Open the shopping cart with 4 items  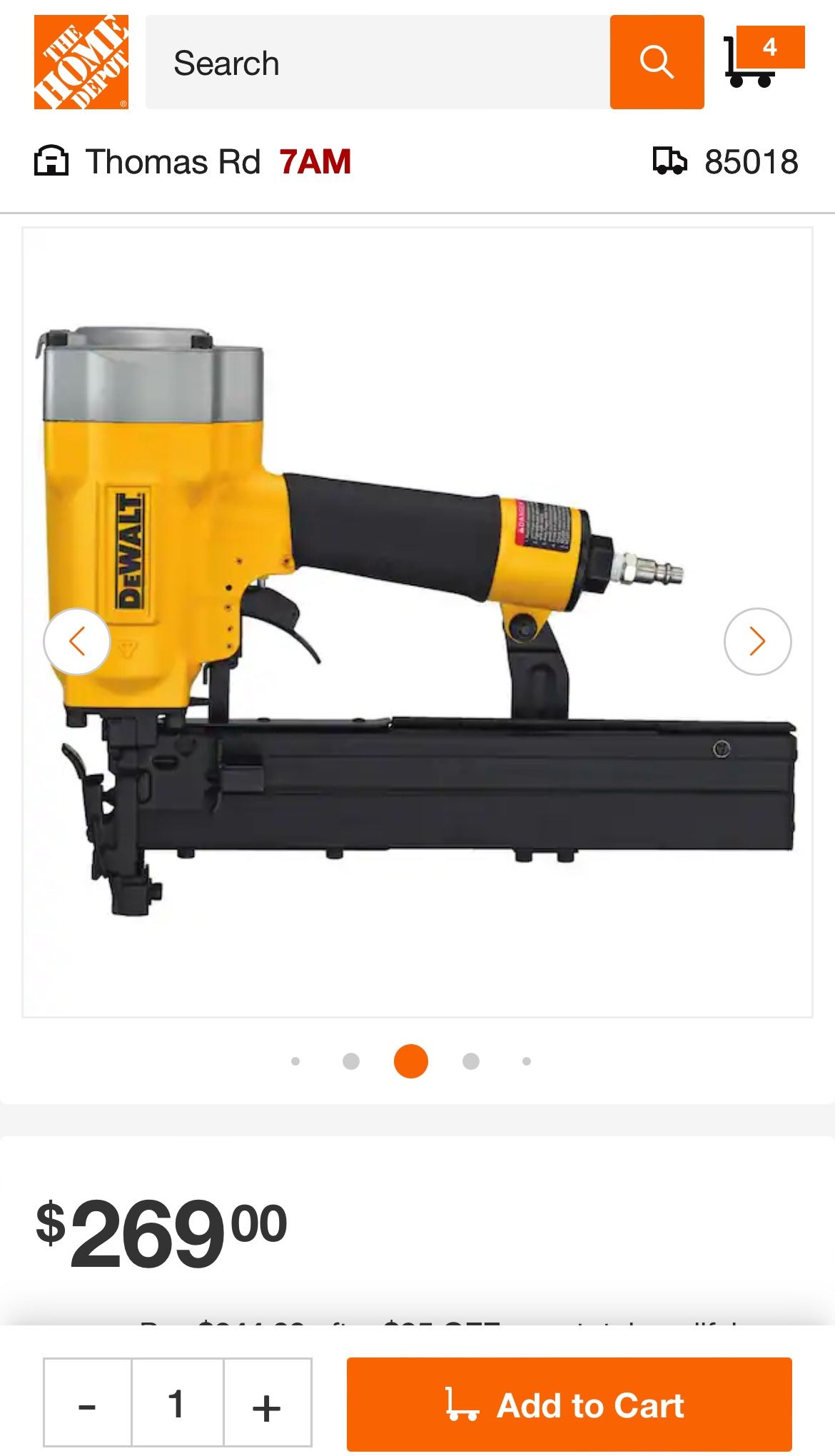(x=763, y=57)
